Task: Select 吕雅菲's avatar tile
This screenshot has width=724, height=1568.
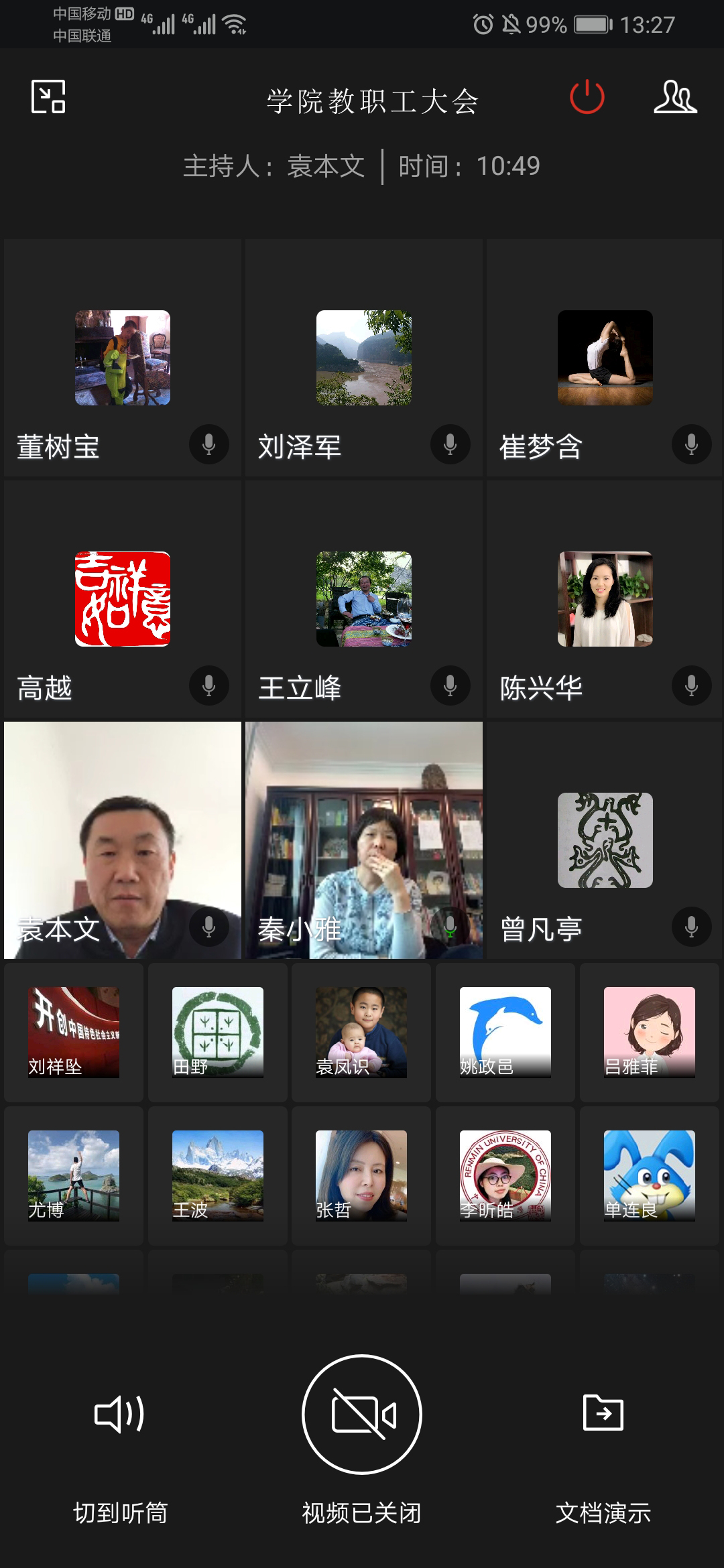Action: [649, 1032]
